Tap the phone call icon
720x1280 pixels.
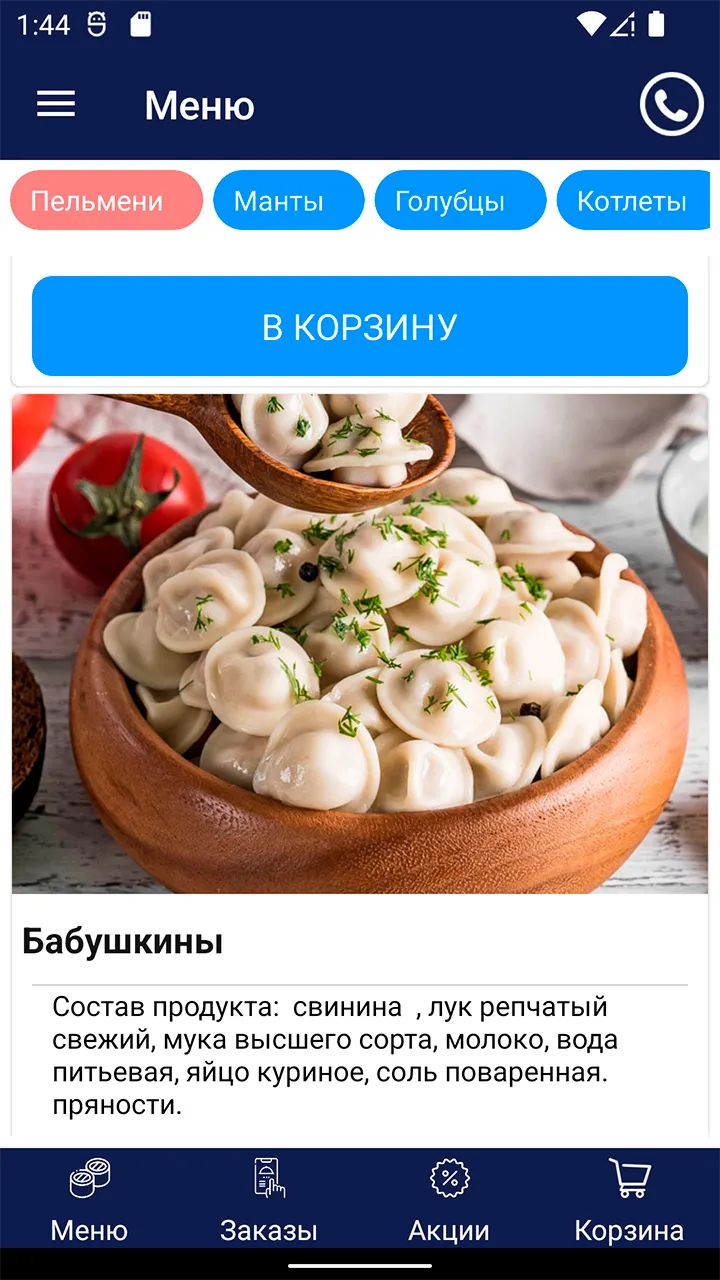671,104
